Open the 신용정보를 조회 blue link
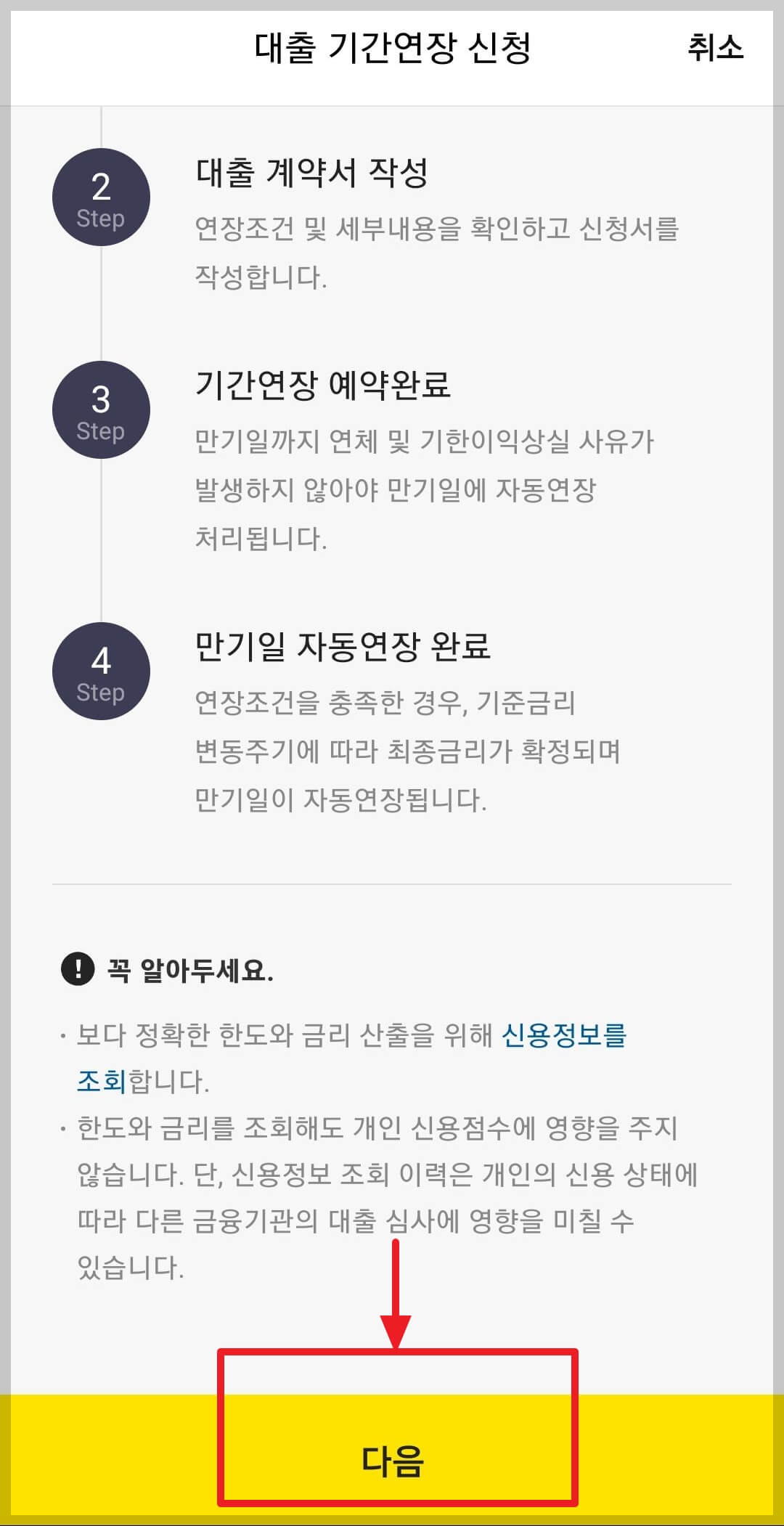784x1526 pixels. [x=566, y=1035]
